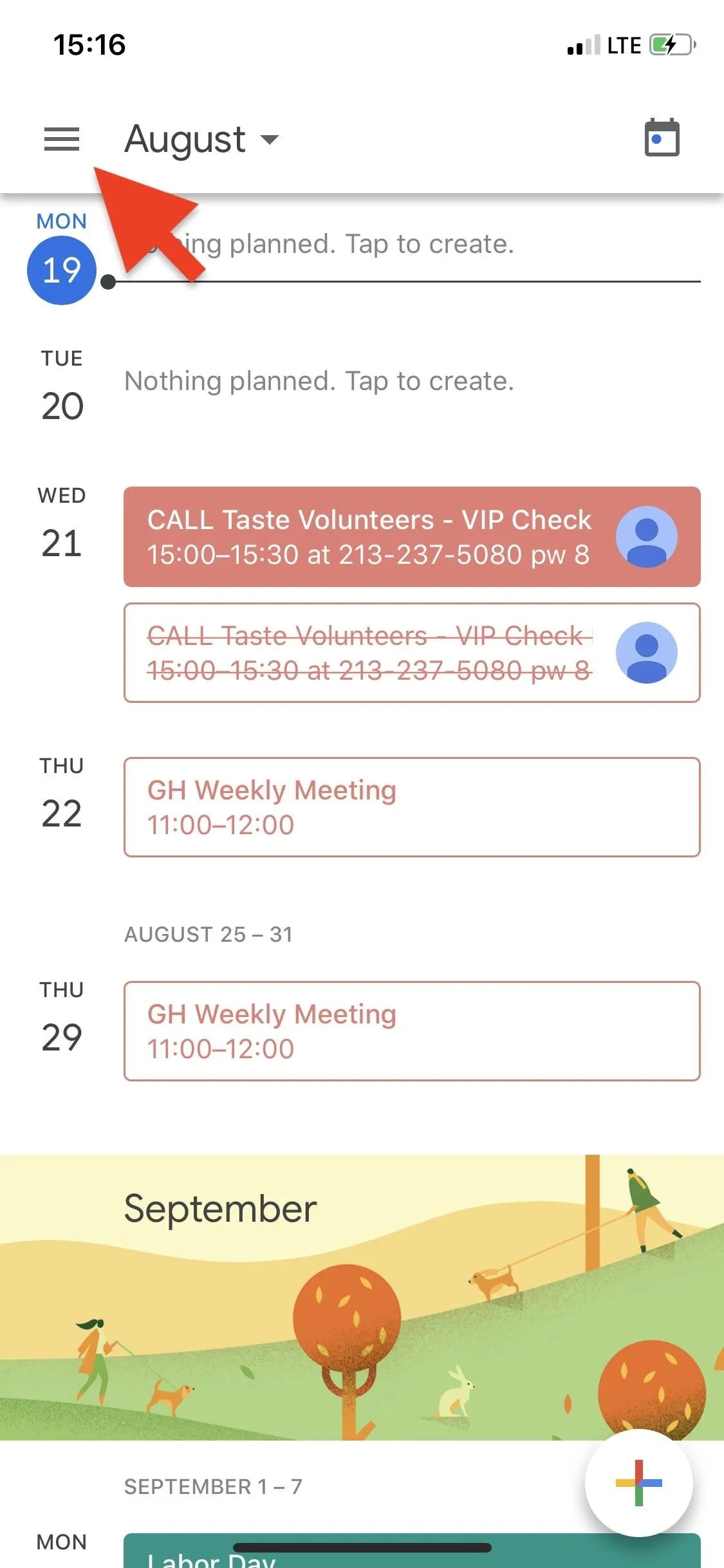This screenshot has width=724, height=1568.
Task: Open GH Weekly Meeting on Thursday 22
Action: [x=412, y=807]
